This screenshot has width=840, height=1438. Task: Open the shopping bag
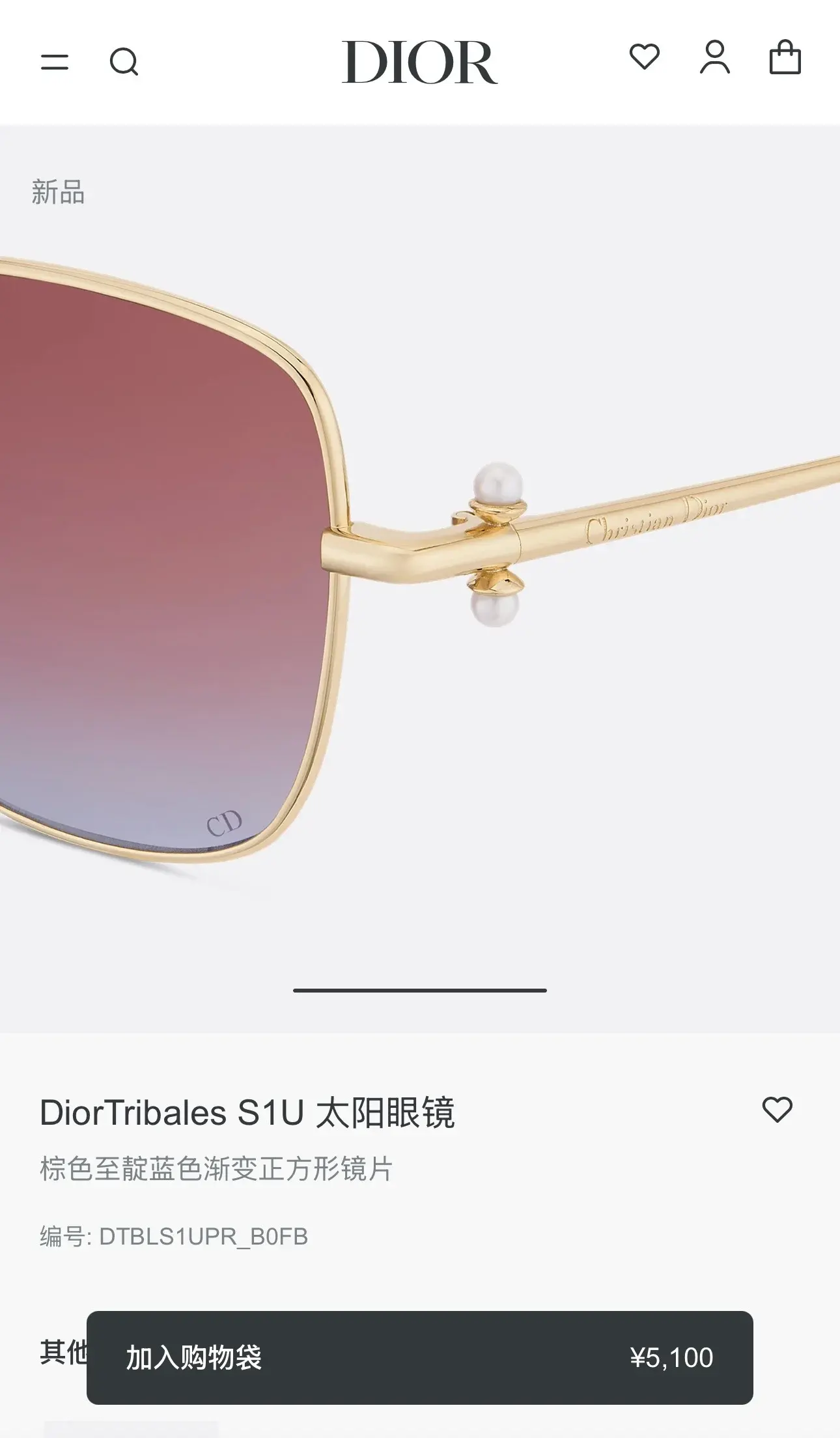pos(785,57)
